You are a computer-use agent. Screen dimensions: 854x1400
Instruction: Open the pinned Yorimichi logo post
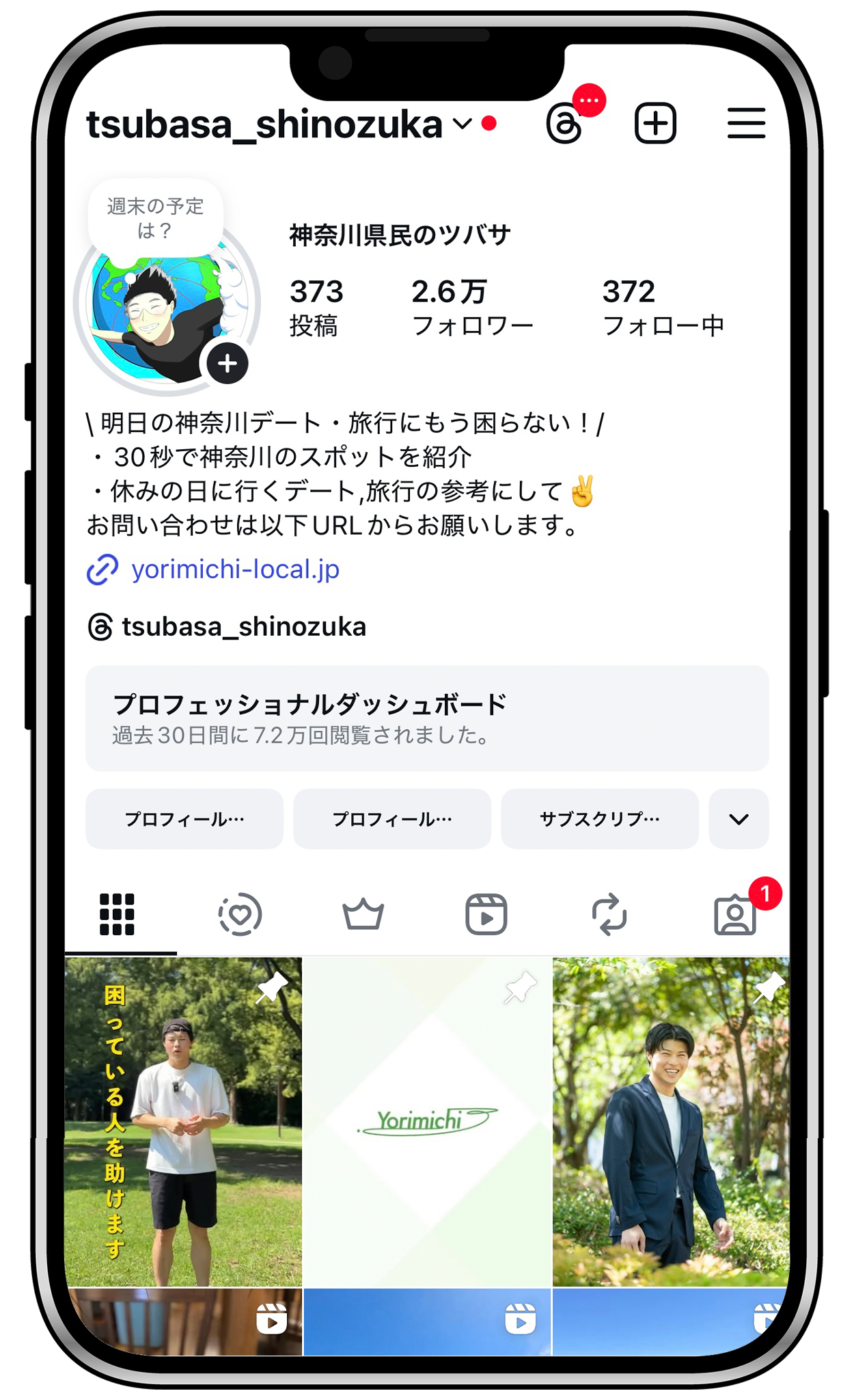427,1121
